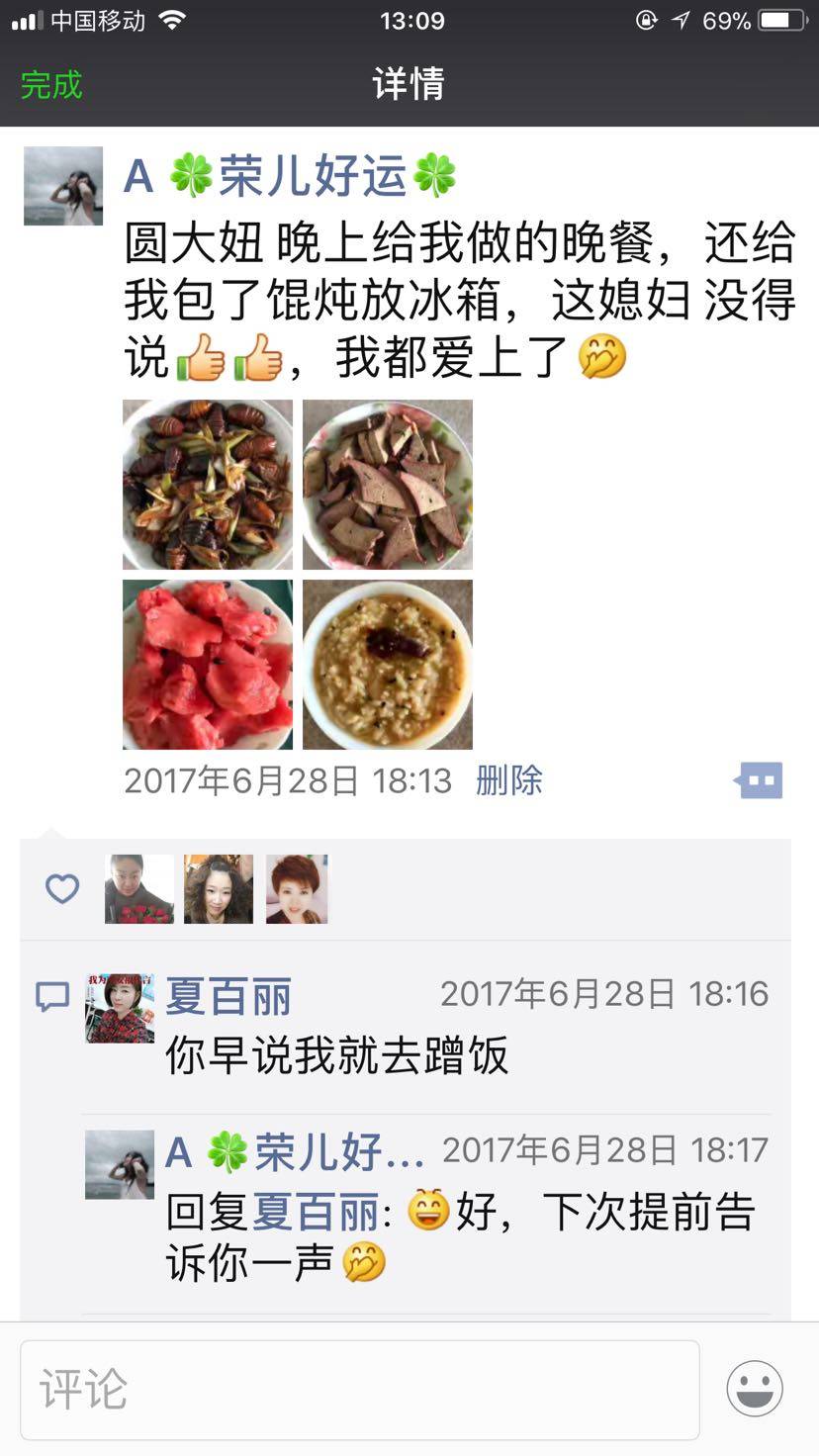Open the red-haired liker's avatar

click(x=297, y=889)
